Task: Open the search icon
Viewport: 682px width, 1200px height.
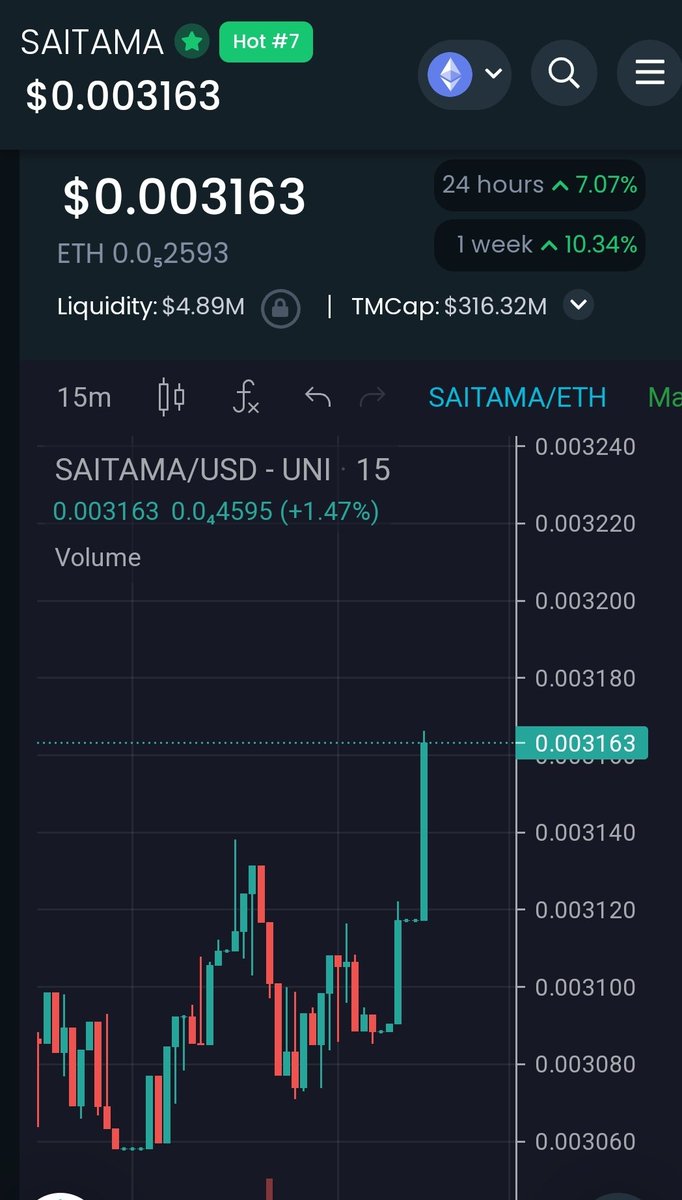Action: [x=564, y=73]
